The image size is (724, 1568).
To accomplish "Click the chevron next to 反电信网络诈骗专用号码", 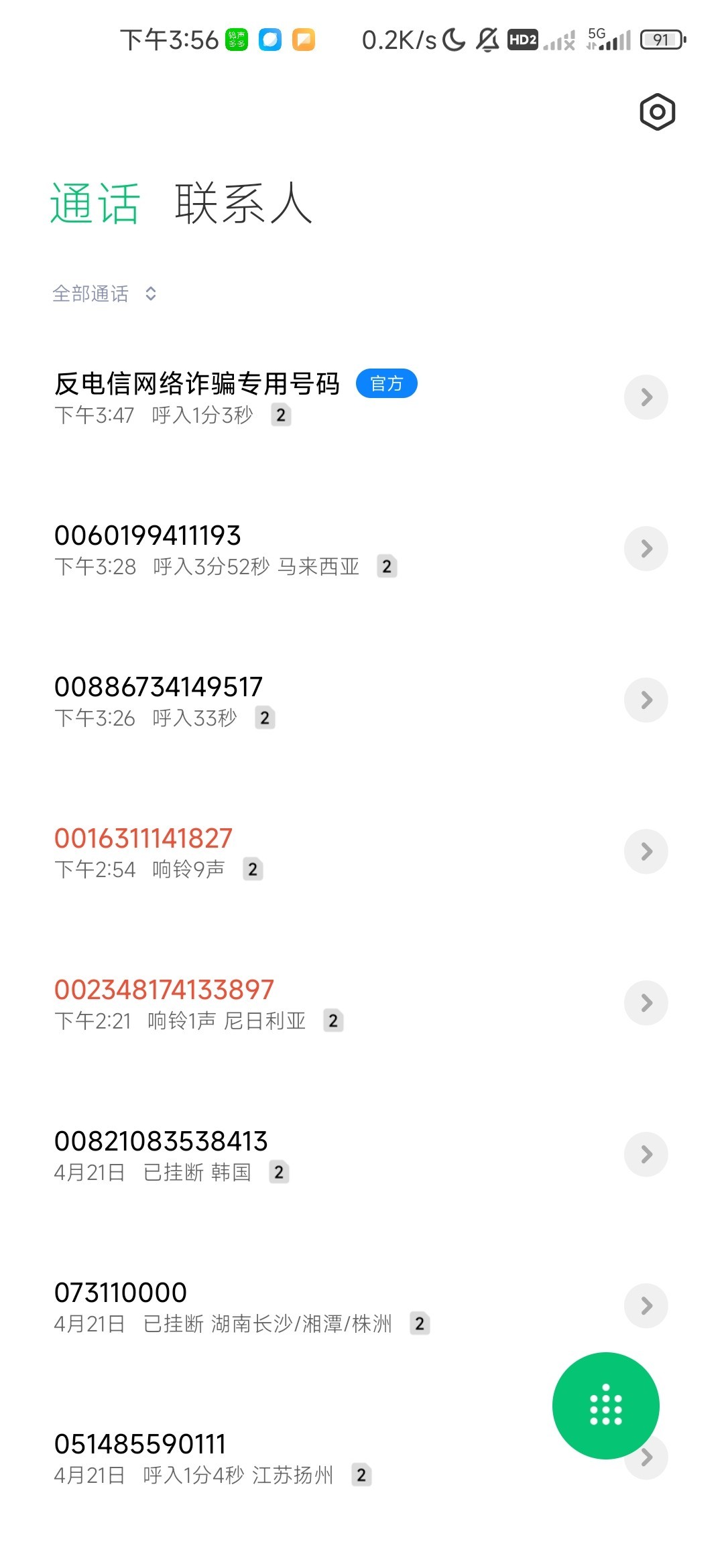I will (x=646, y=397).
